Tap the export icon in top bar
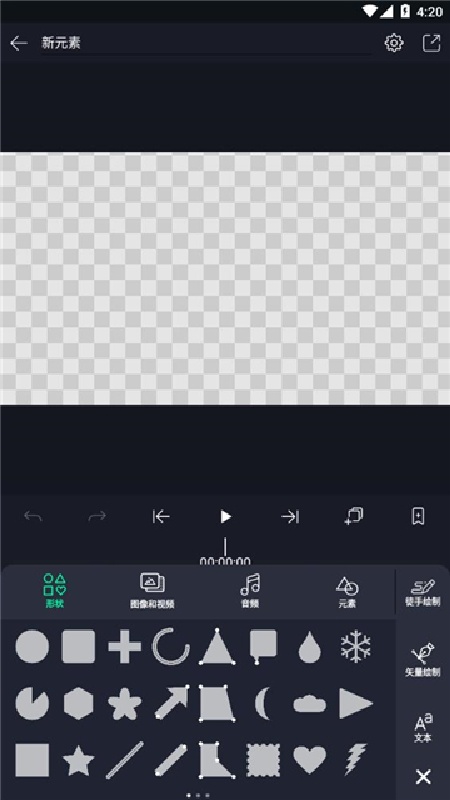Viewport: 450px width, 800px height. [432, 43]
